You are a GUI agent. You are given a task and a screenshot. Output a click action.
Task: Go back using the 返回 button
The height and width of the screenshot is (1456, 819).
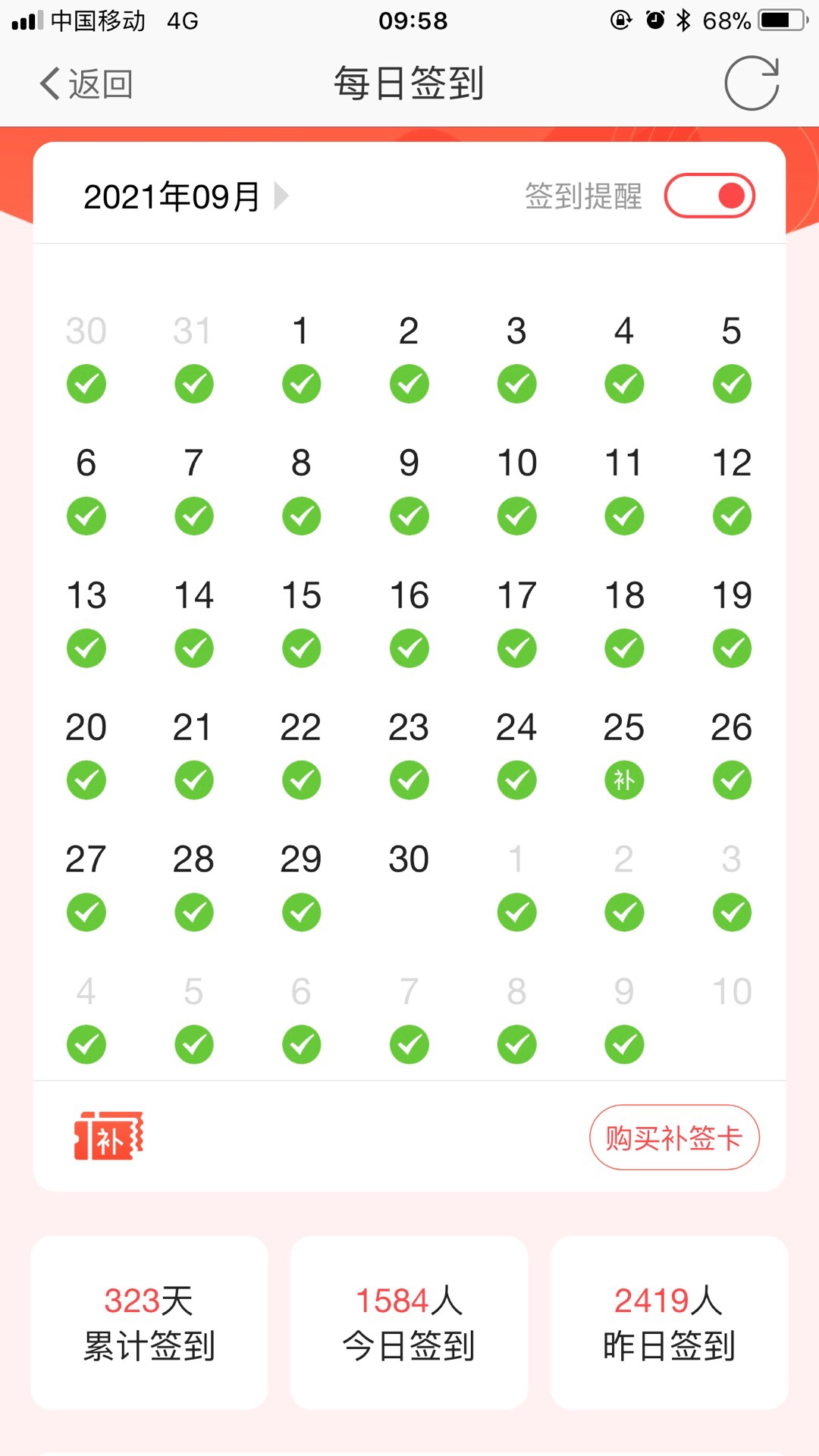[x=86, y=83]
